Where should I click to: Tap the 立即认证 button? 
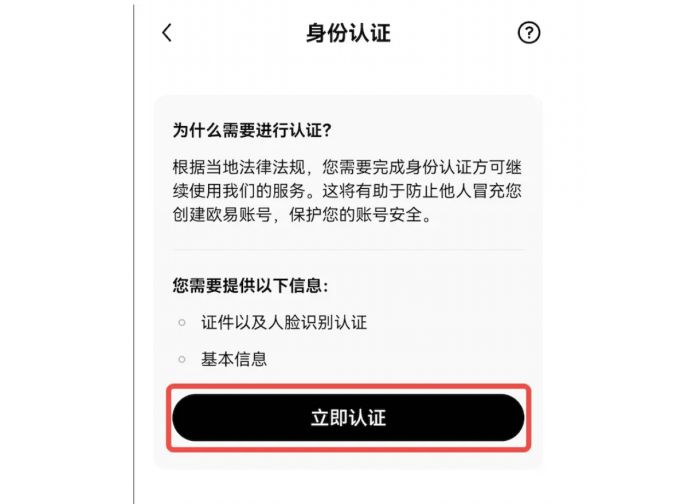coord(348,418)
